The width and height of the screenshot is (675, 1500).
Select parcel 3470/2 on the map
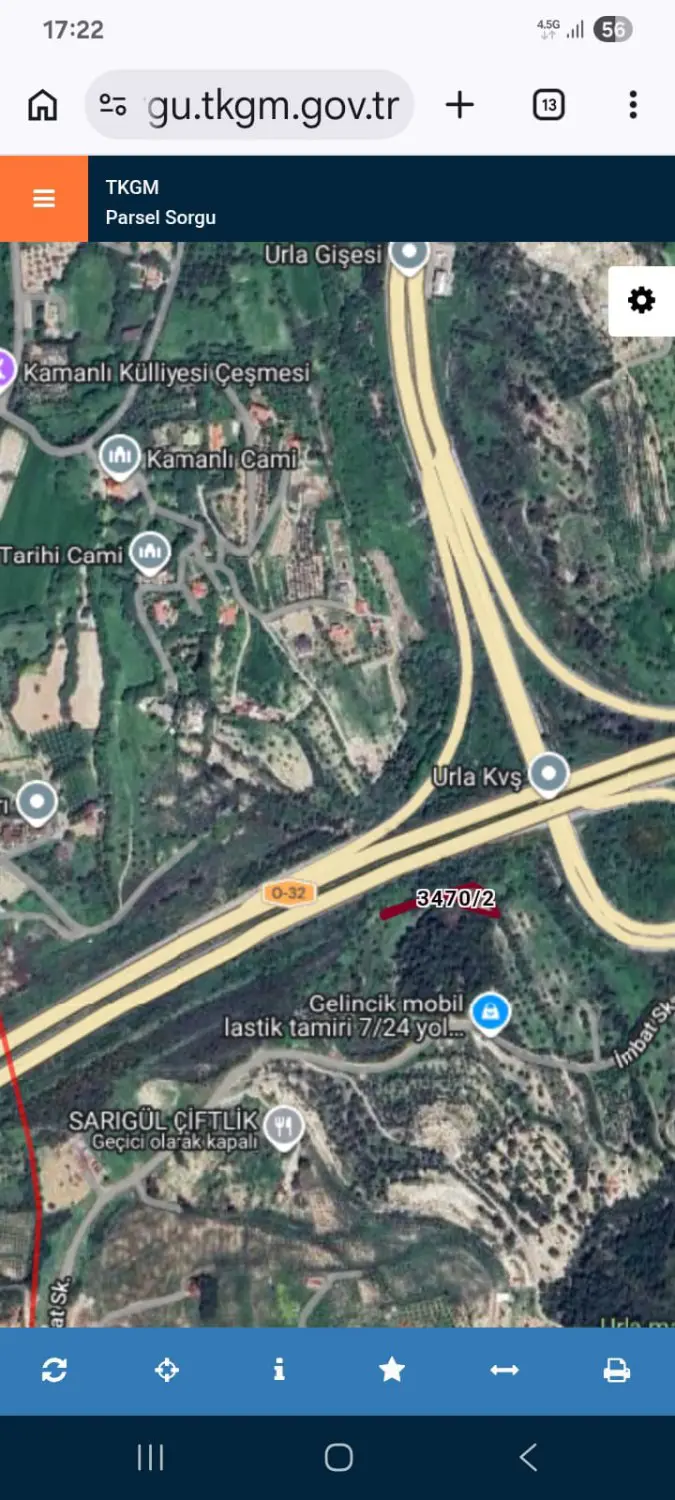click(x=455, y=899)
